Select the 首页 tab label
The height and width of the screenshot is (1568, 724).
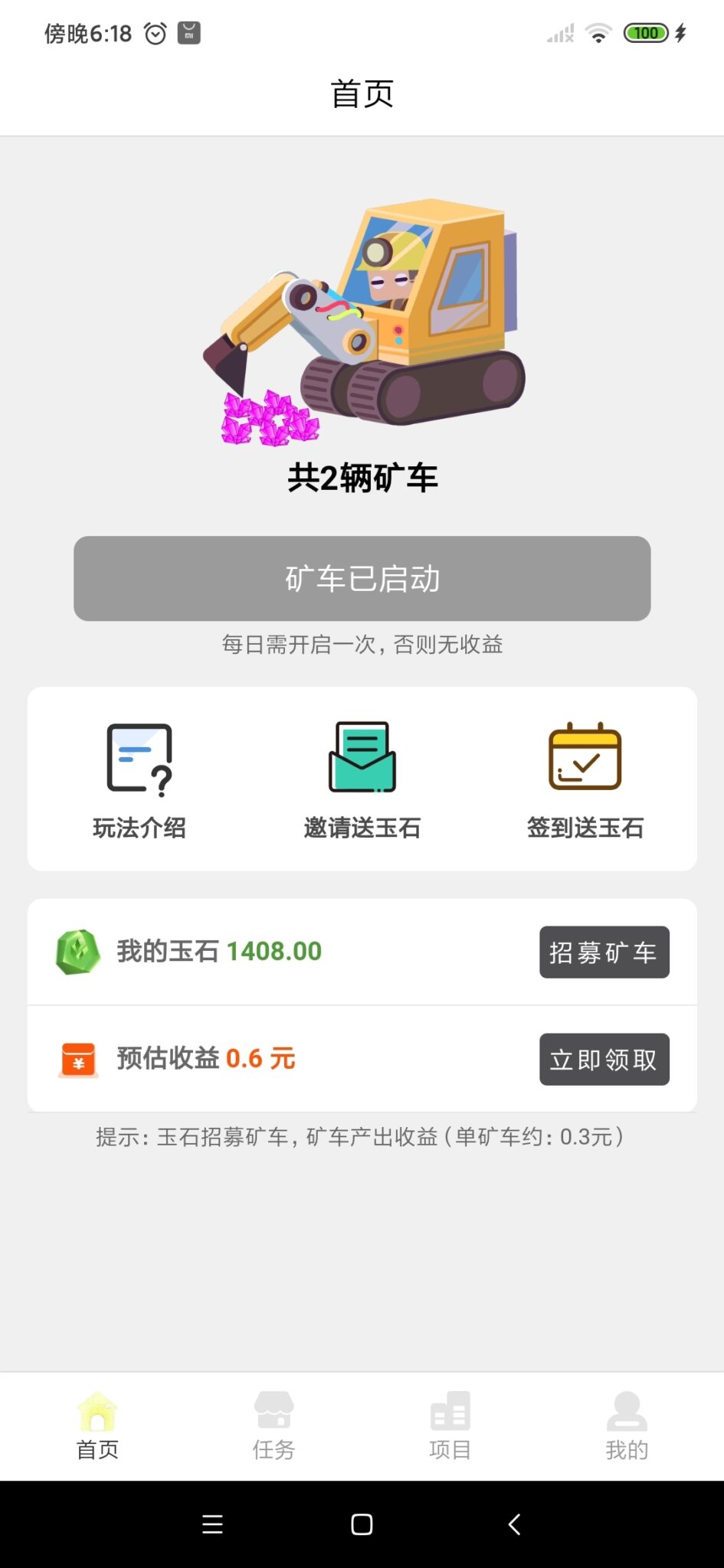coord(97,1449)
